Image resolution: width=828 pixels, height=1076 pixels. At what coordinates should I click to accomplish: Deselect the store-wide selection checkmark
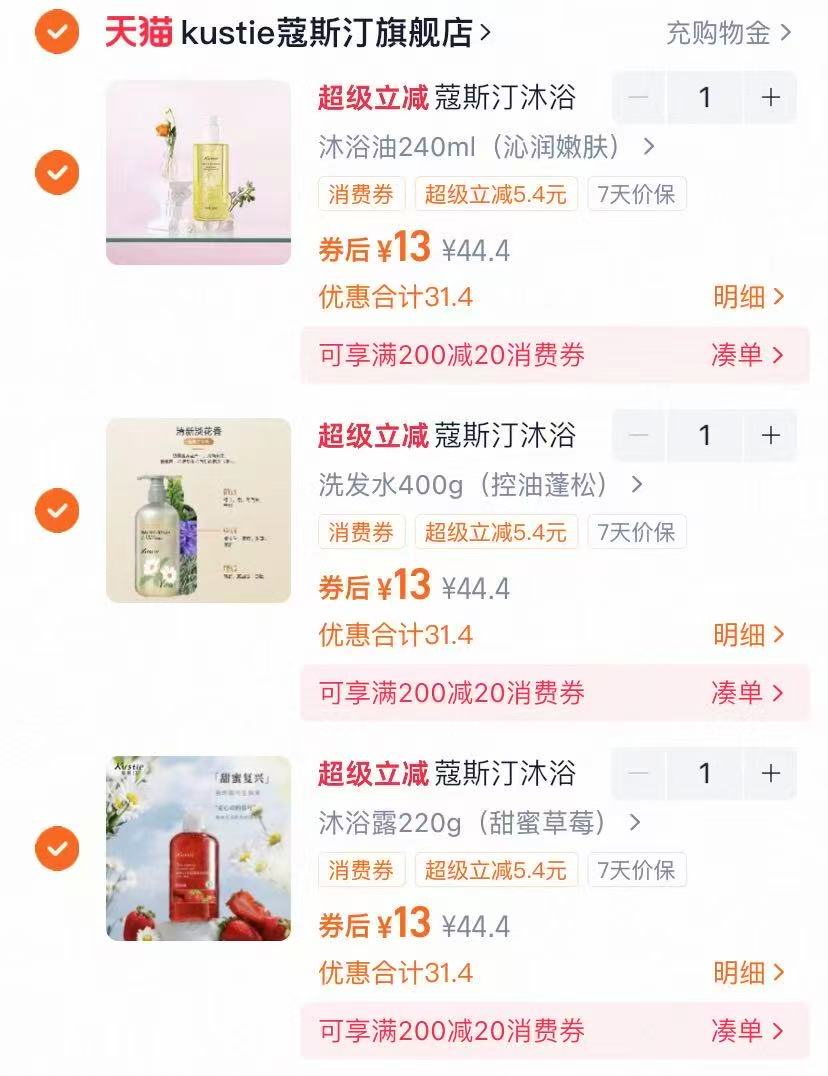pos(57,33)
